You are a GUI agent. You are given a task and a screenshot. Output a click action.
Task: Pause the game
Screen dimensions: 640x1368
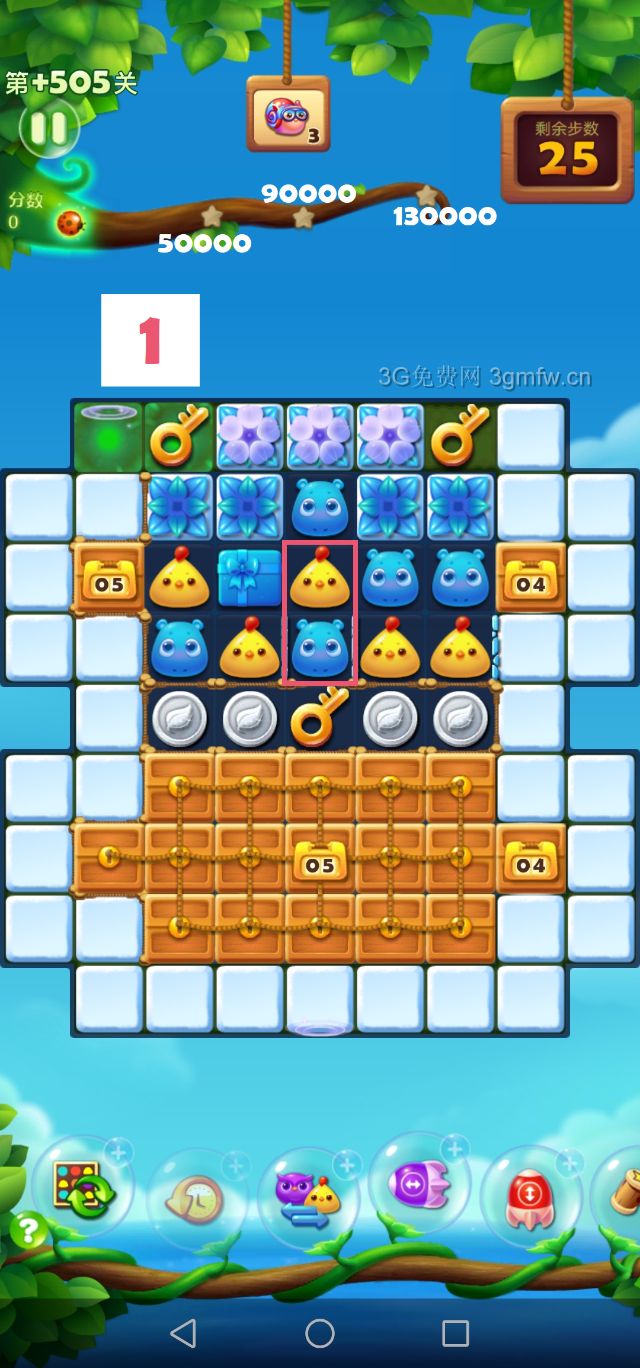click(46, 129)
